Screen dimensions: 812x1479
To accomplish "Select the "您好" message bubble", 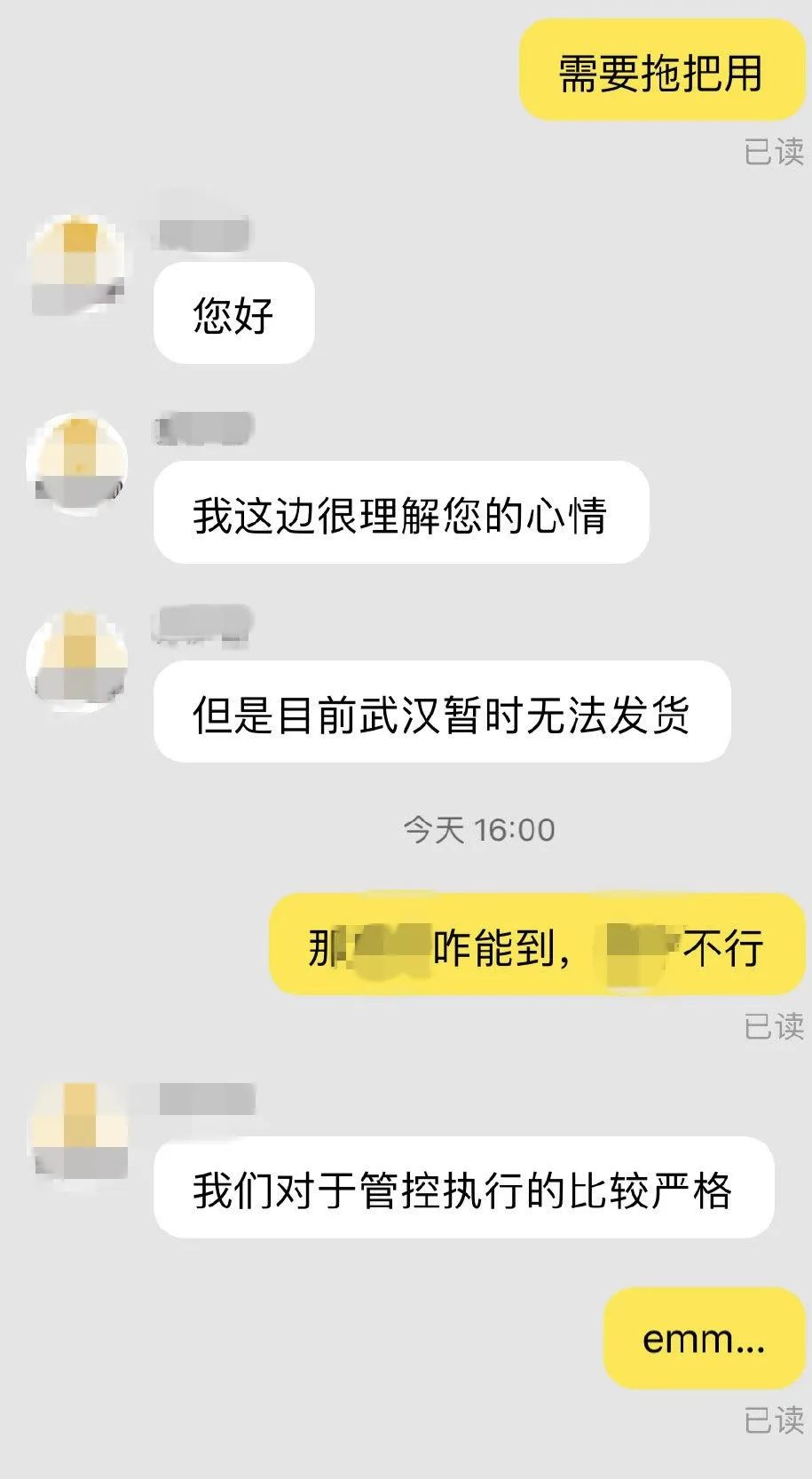I will [233, 312].
